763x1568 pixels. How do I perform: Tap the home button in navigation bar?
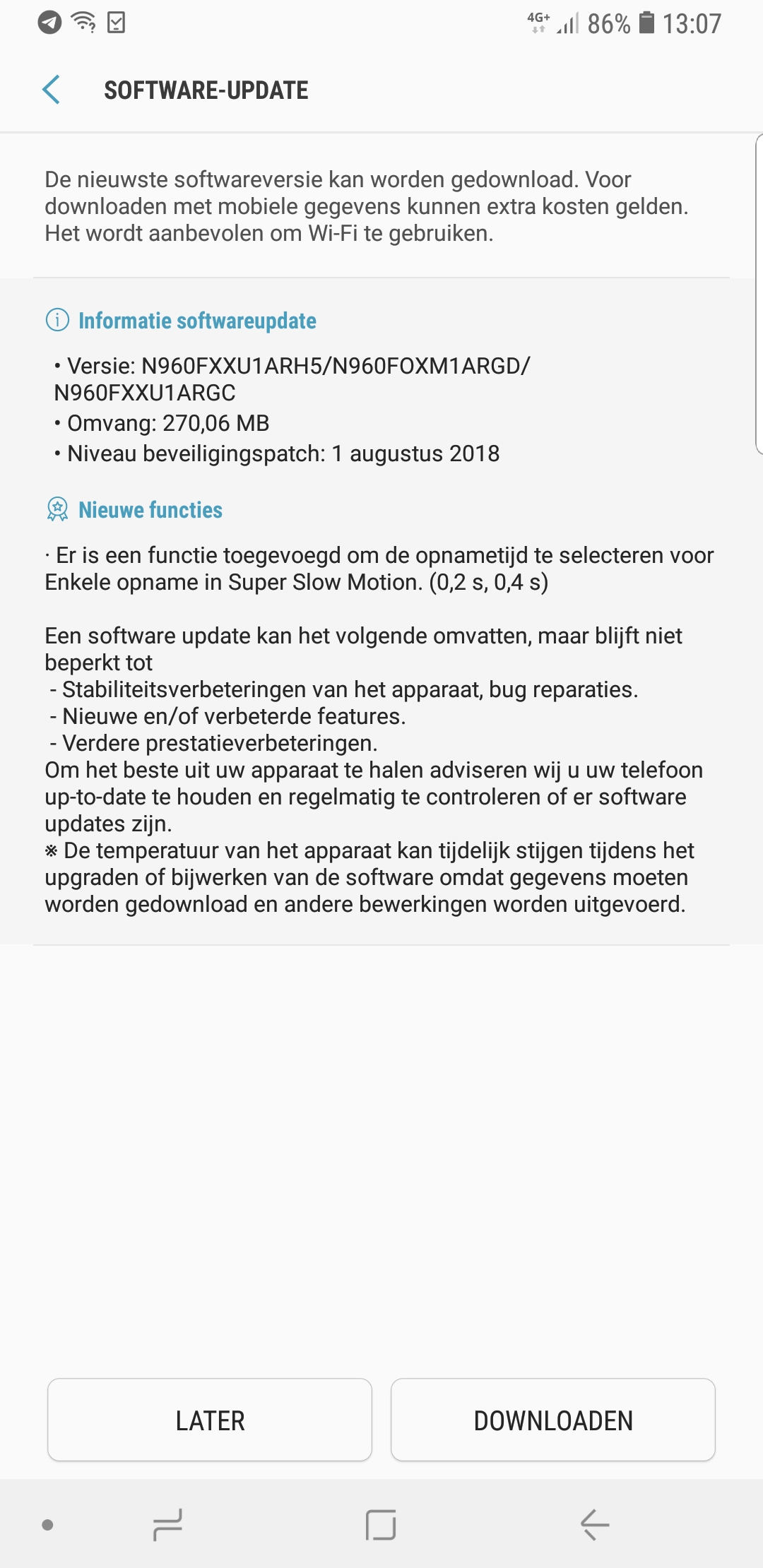coord(381,1524)
